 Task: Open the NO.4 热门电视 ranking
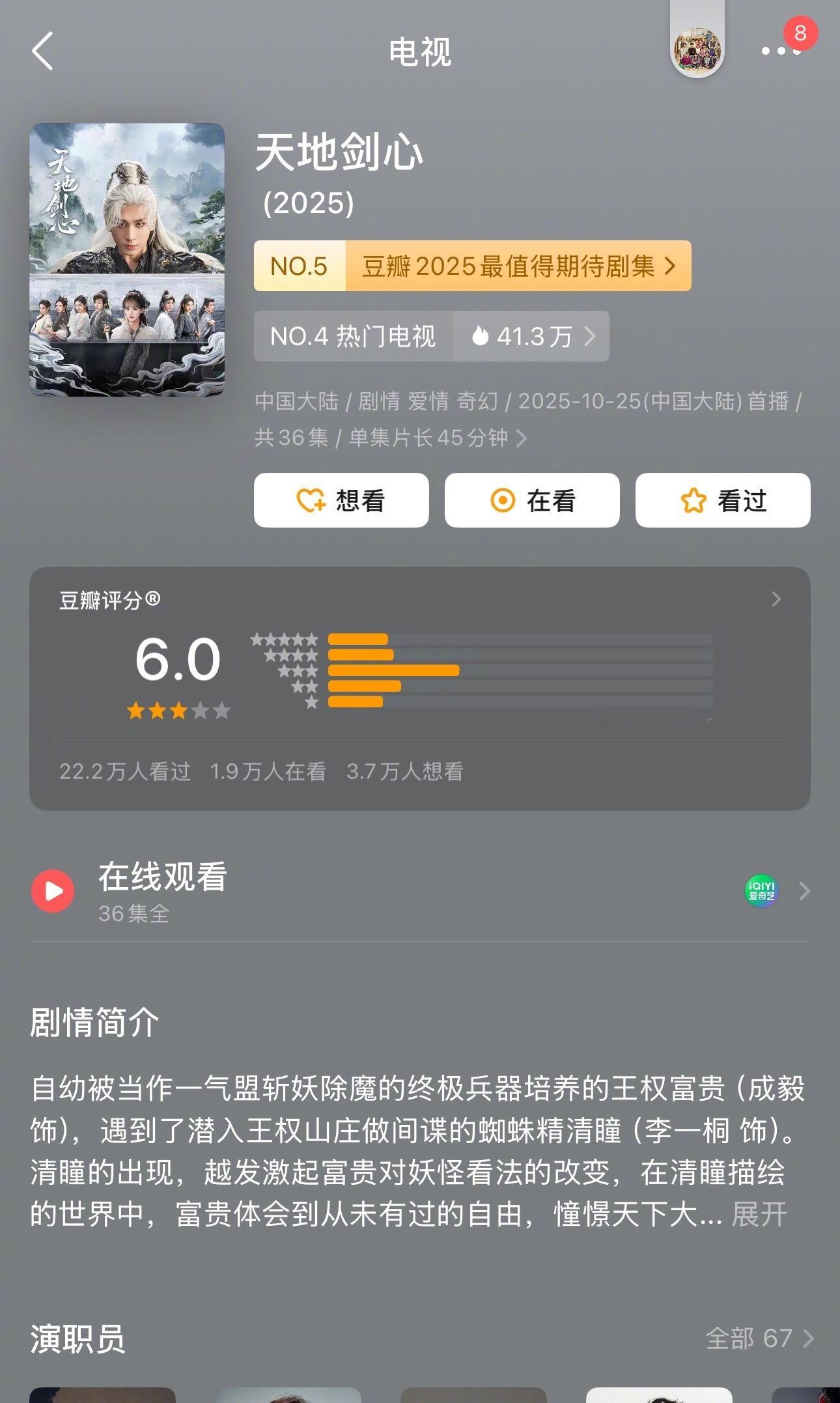click(x=355, y=337)
